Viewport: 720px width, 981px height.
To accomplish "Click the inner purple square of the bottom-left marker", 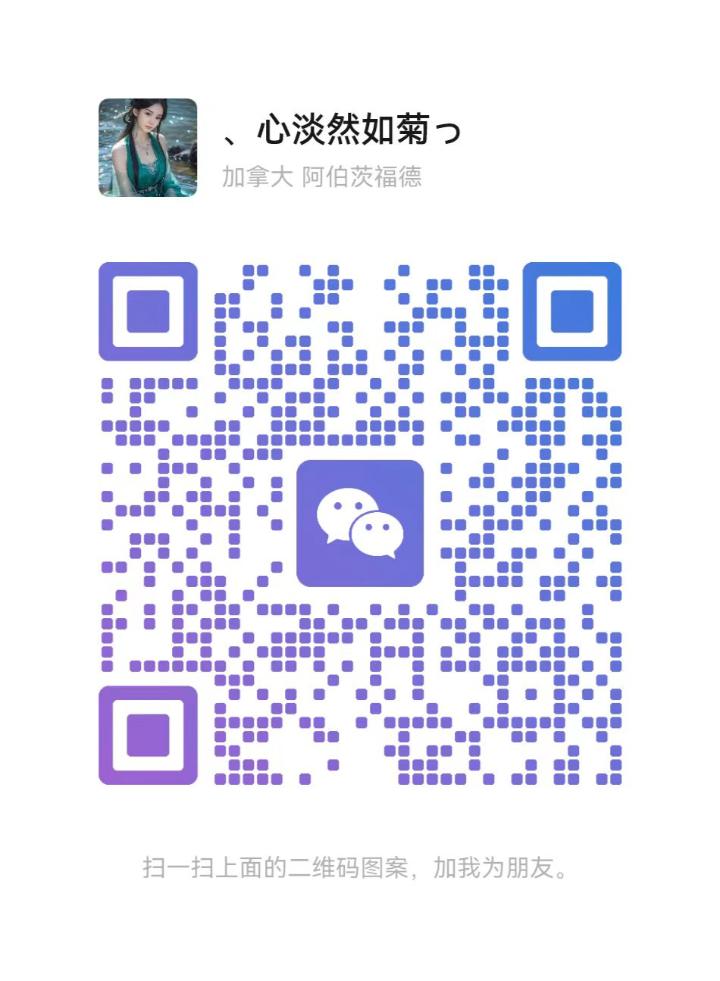I will point(148,733).
